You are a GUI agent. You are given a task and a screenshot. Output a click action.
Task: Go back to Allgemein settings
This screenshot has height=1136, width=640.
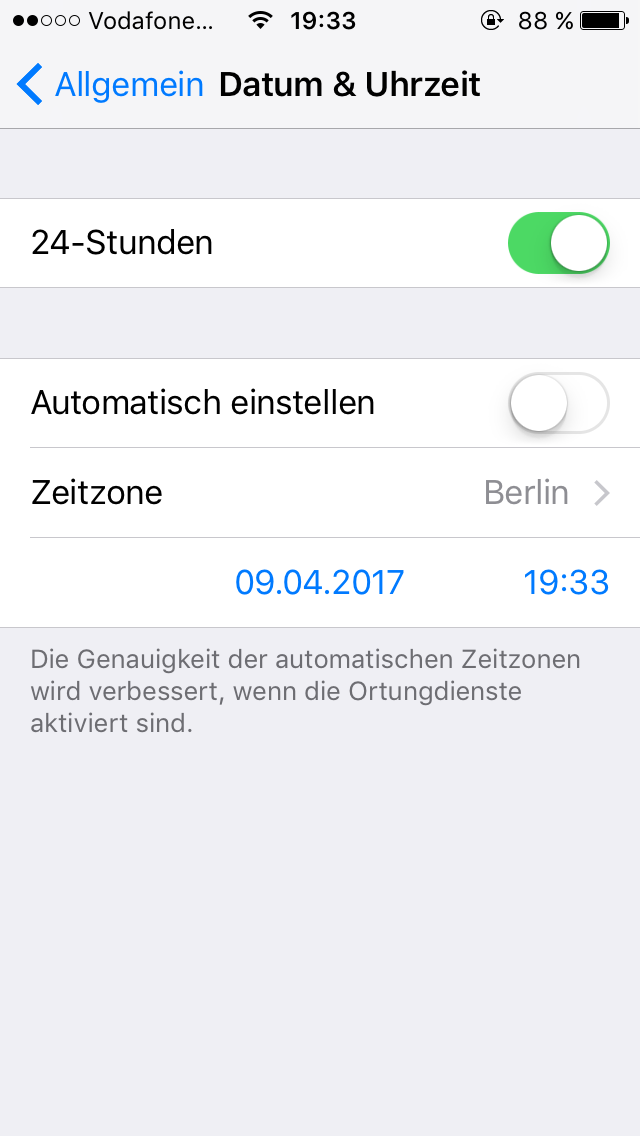[110, 85]
